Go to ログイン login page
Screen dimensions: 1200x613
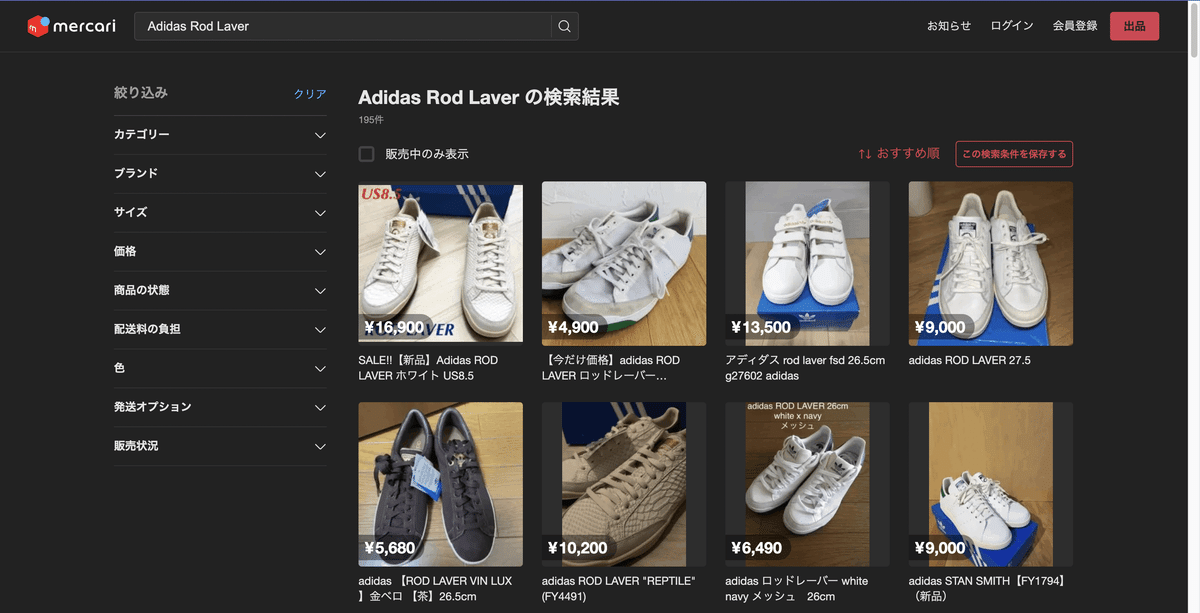[1012, 26]
